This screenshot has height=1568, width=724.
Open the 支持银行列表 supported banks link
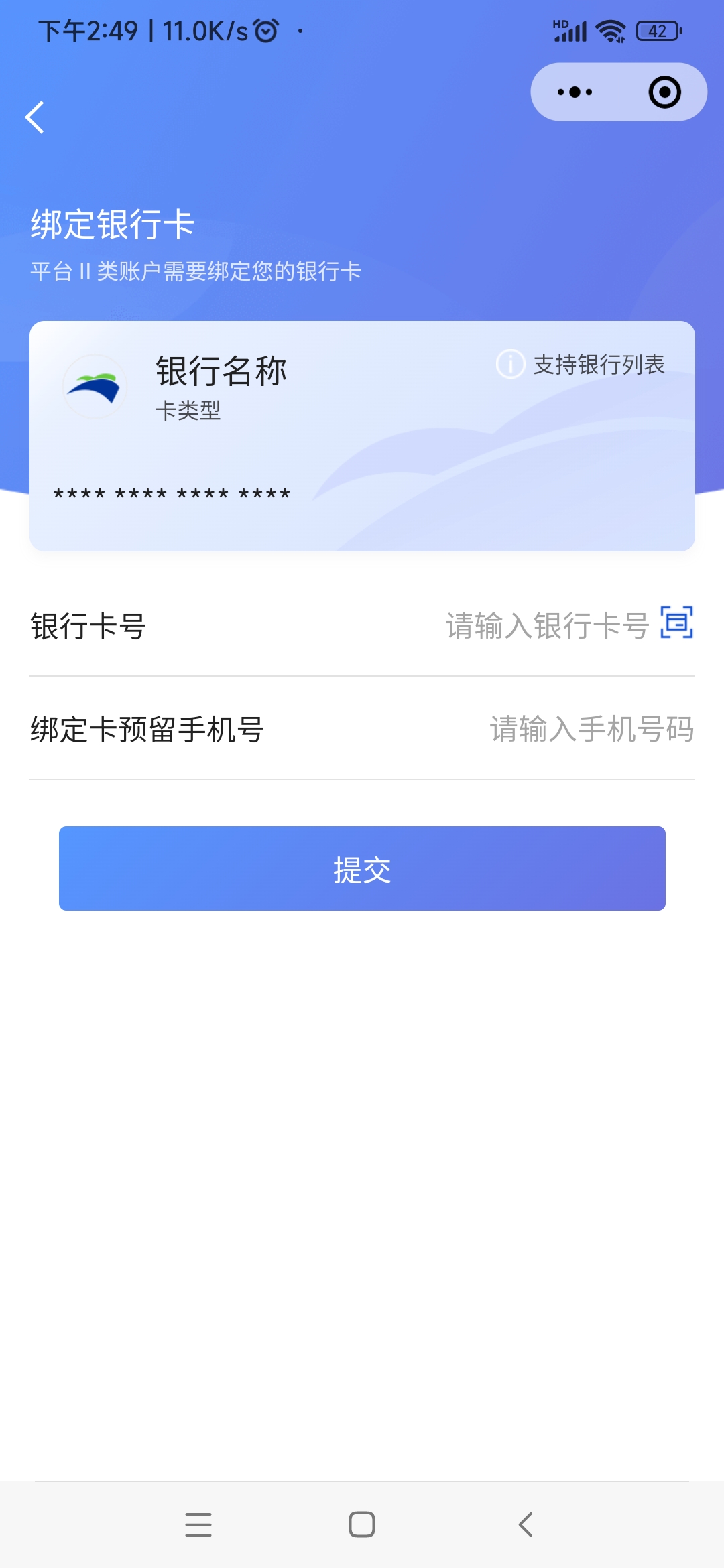[581, 365]
